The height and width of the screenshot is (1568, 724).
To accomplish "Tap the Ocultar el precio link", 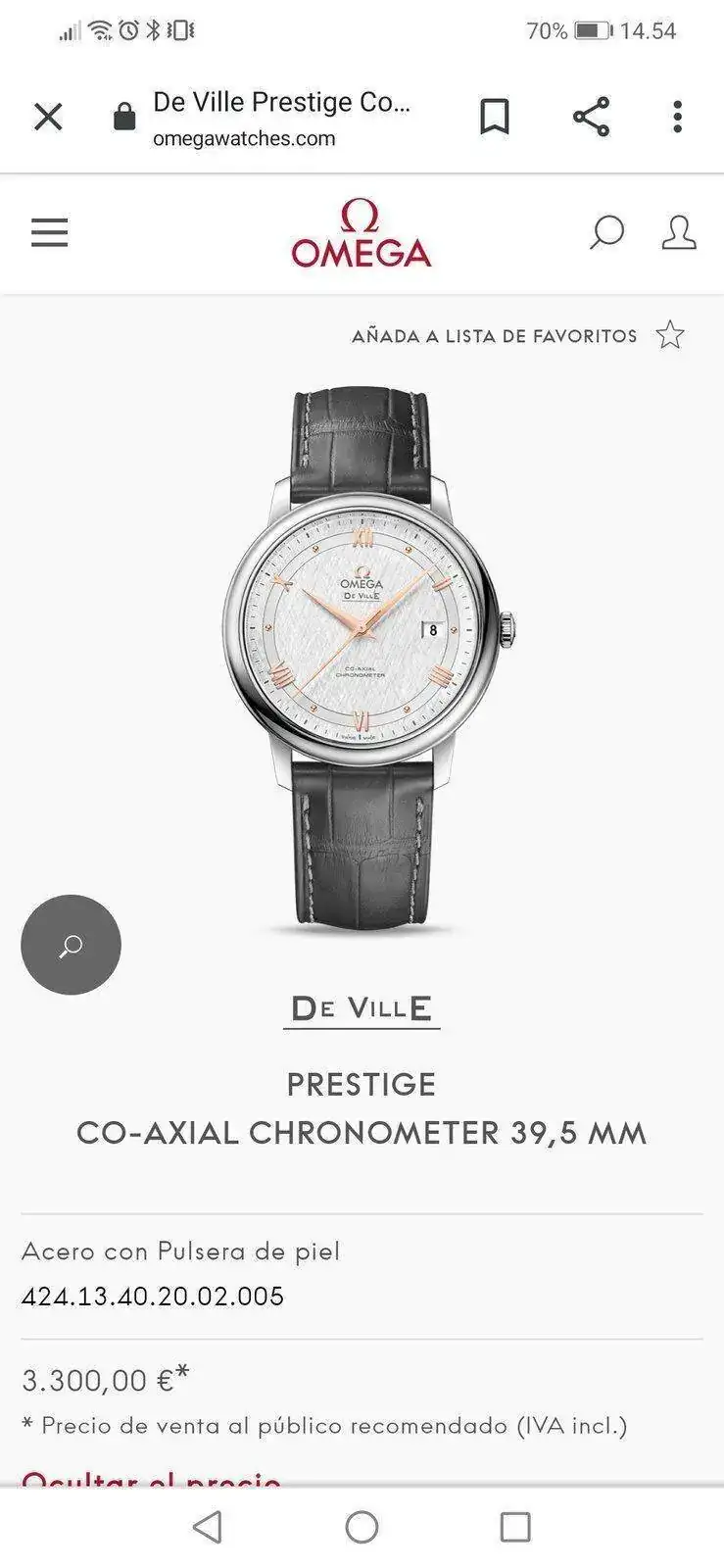I will tap(152, 1479).
